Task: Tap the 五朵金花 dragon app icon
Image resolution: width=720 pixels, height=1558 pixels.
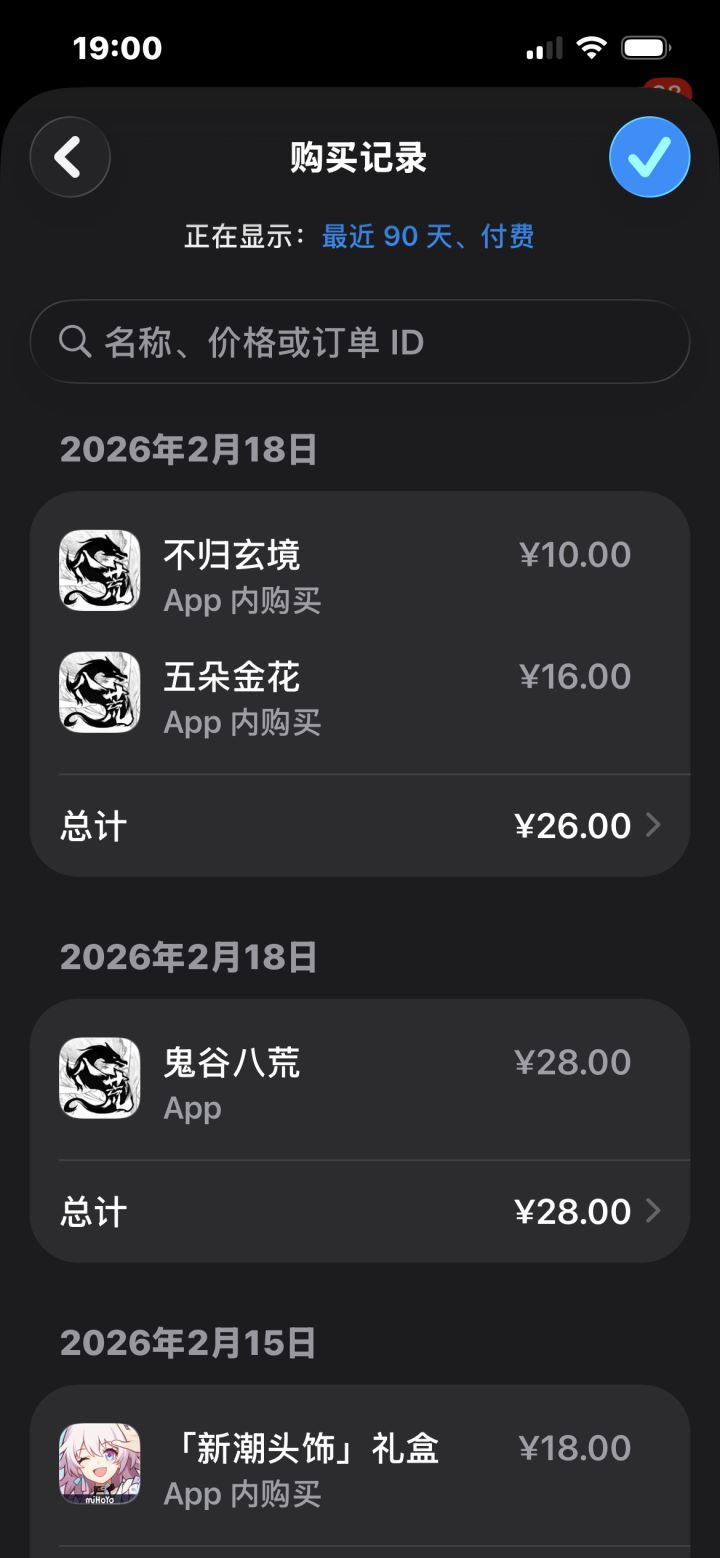Action: [x=99, y=693]
